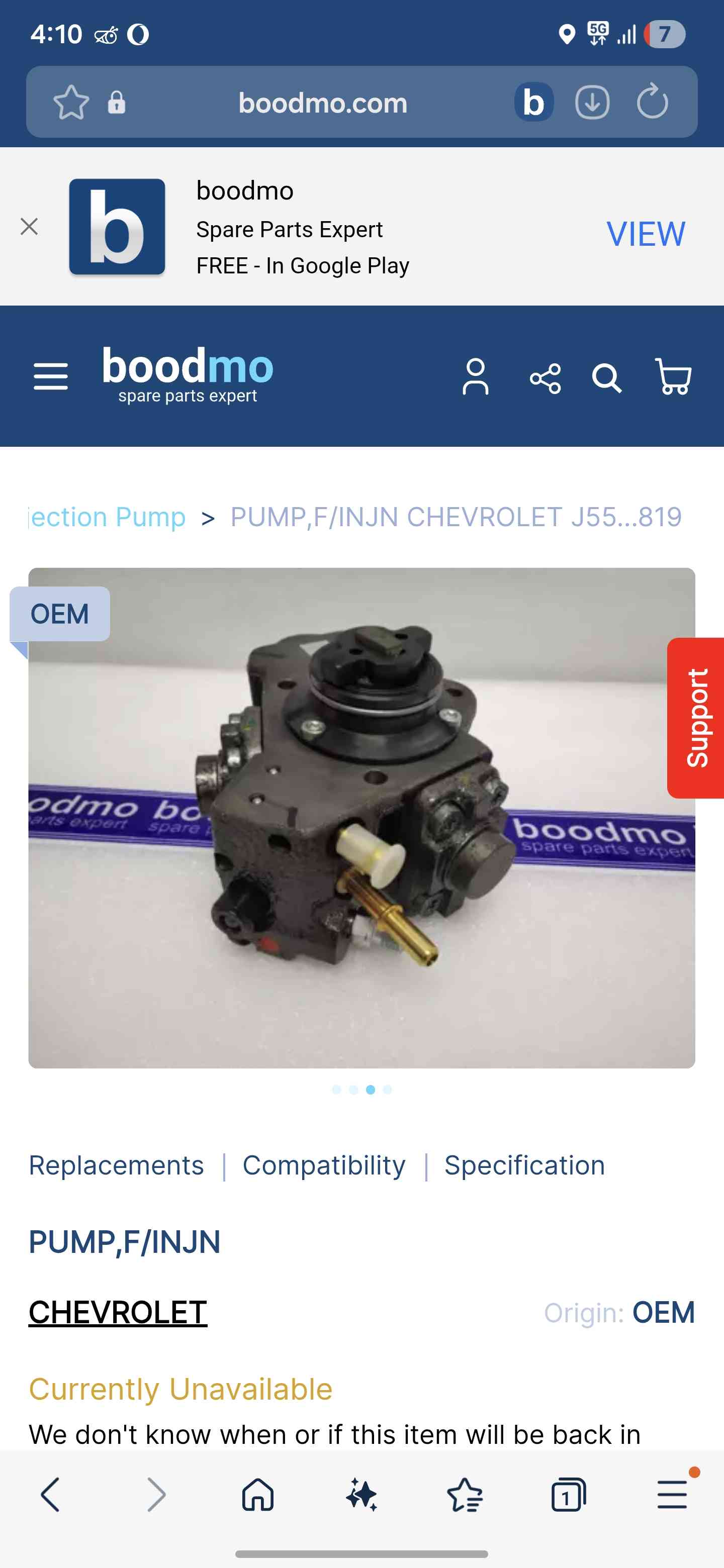Screen dimensions: 724x1568
Task: Open the Support side tab
Action: pyautogui.click(x=696, y=718)
